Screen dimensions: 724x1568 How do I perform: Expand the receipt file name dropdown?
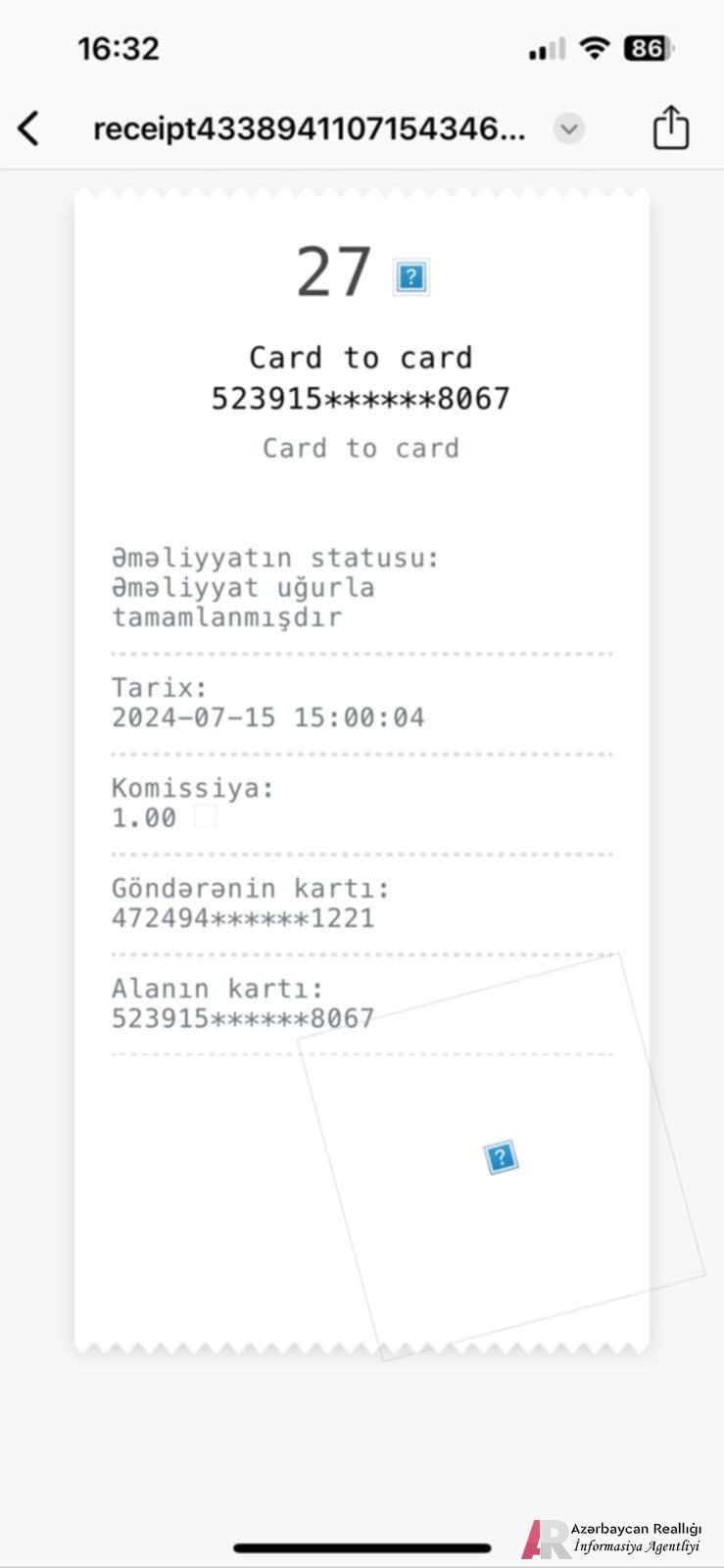569,128
